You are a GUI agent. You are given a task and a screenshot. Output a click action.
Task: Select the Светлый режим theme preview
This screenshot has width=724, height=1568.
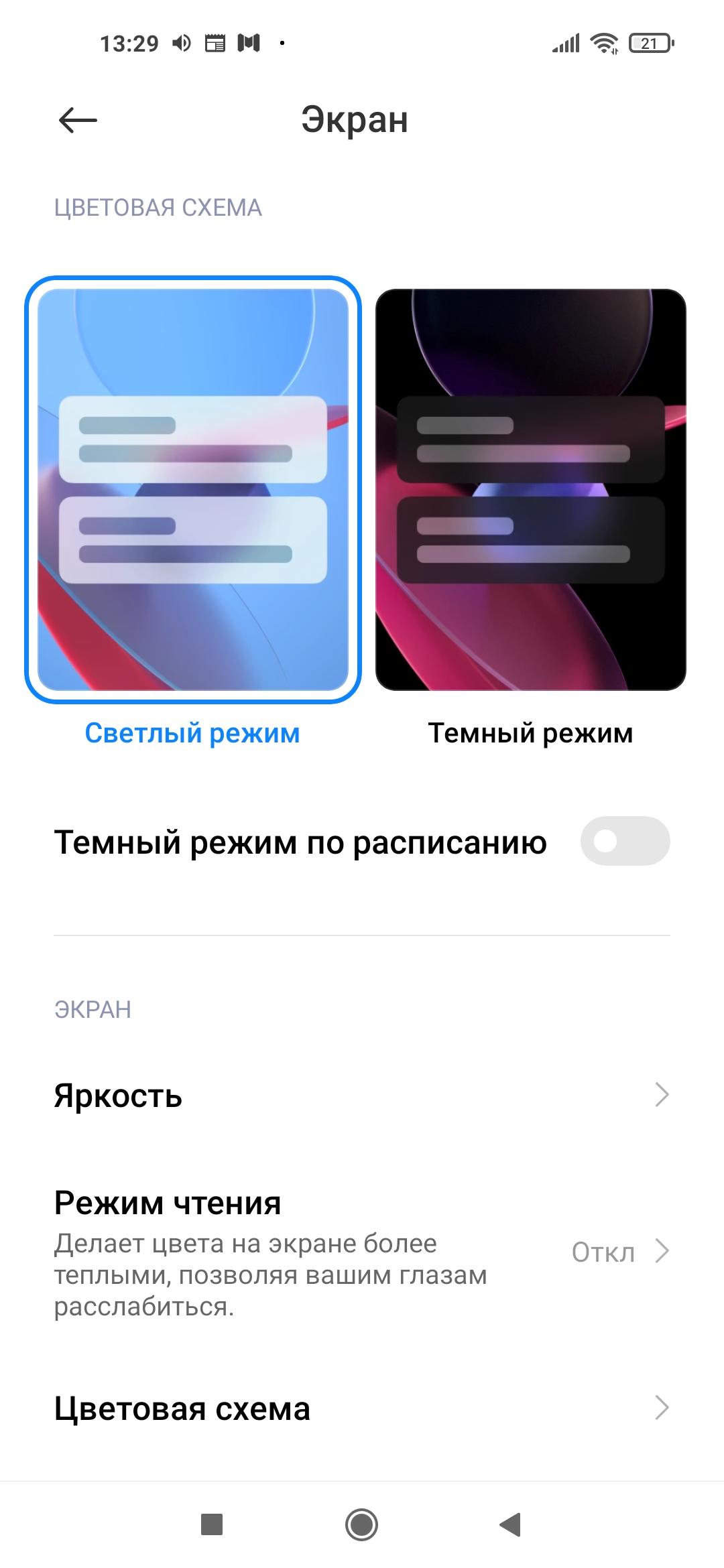coord(193,490)
